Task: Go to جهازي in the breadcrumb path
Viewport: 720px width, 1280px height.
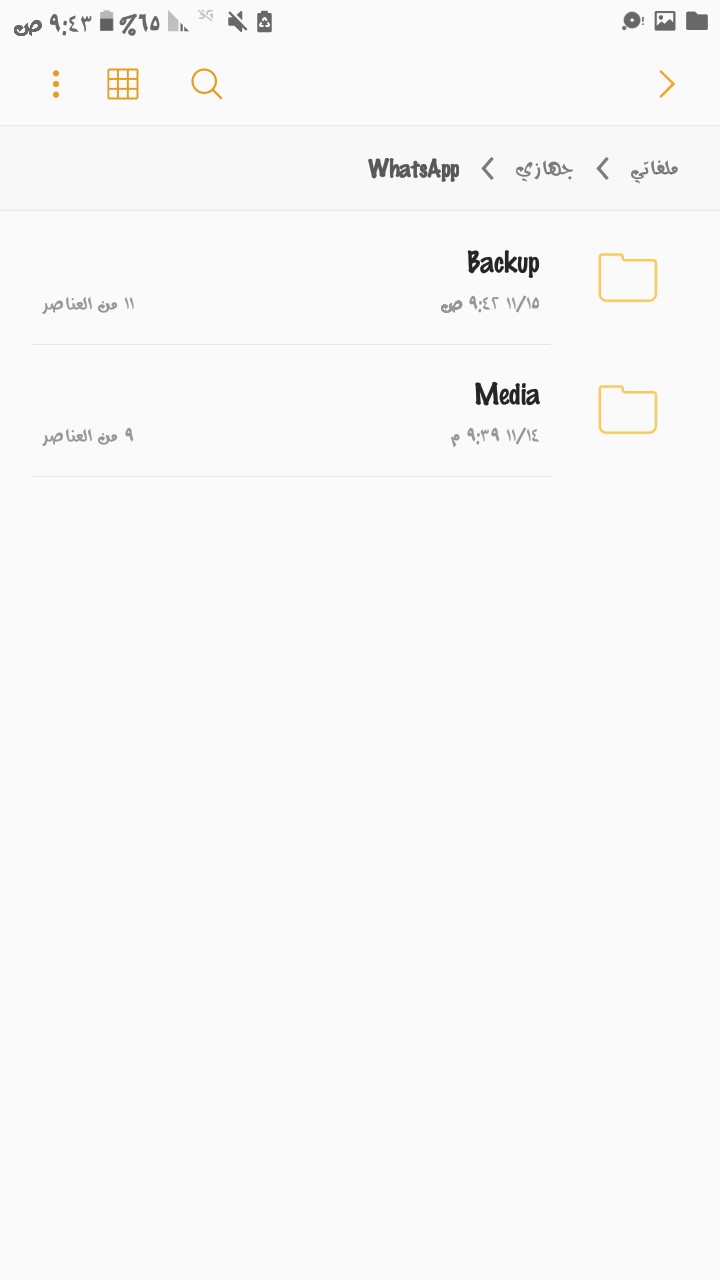Action: (x=544, y=168)
